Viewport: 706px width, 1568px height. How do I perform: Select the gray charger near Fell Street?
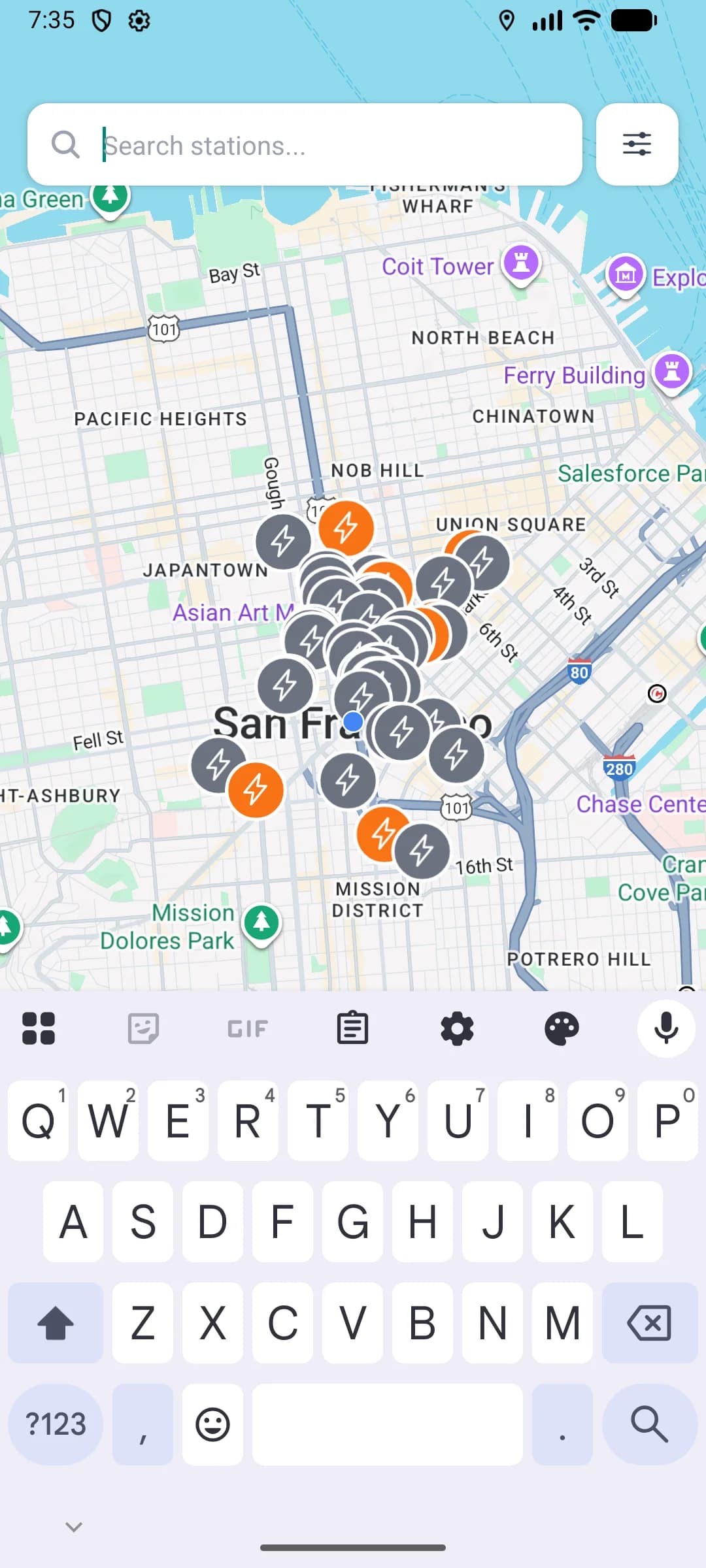click(218, 763)
